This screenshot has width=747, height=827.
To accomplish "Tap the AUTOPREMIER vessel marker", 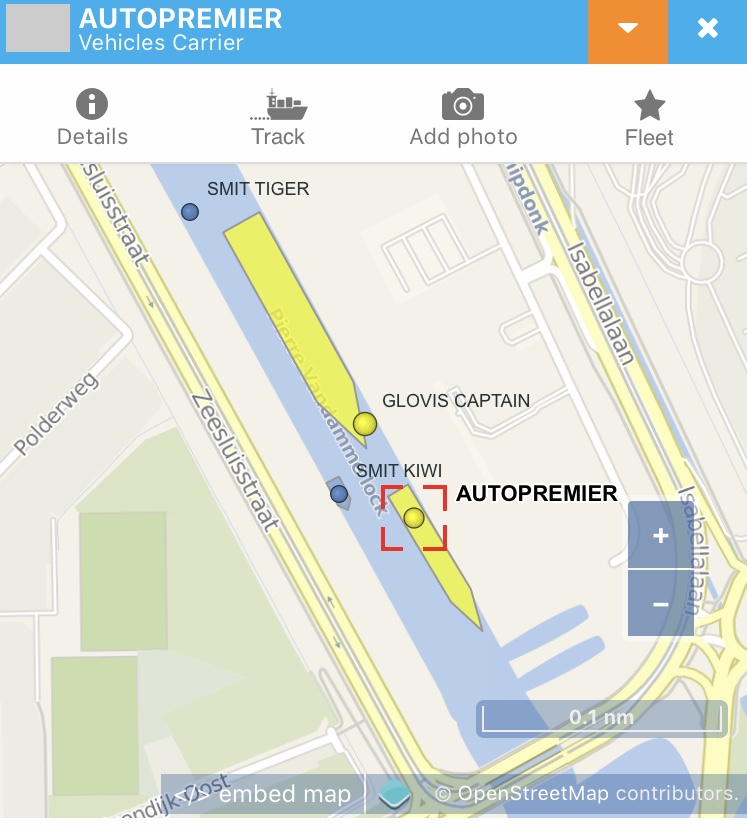I will point(414,518).
